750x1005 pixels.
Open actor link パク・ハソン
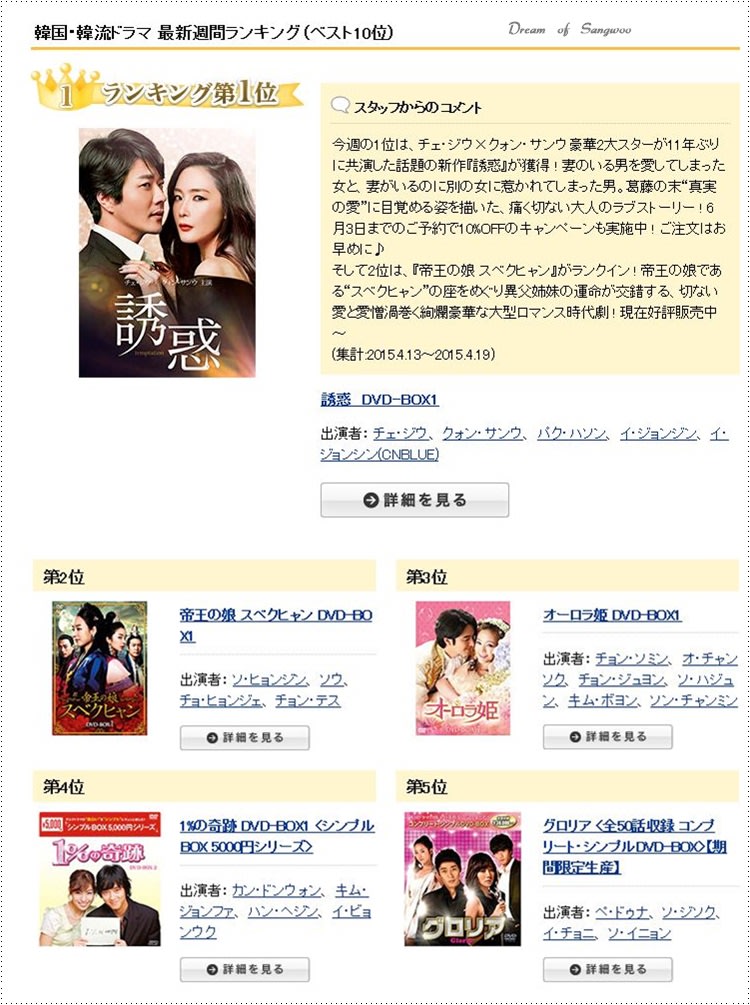[572, 433]
